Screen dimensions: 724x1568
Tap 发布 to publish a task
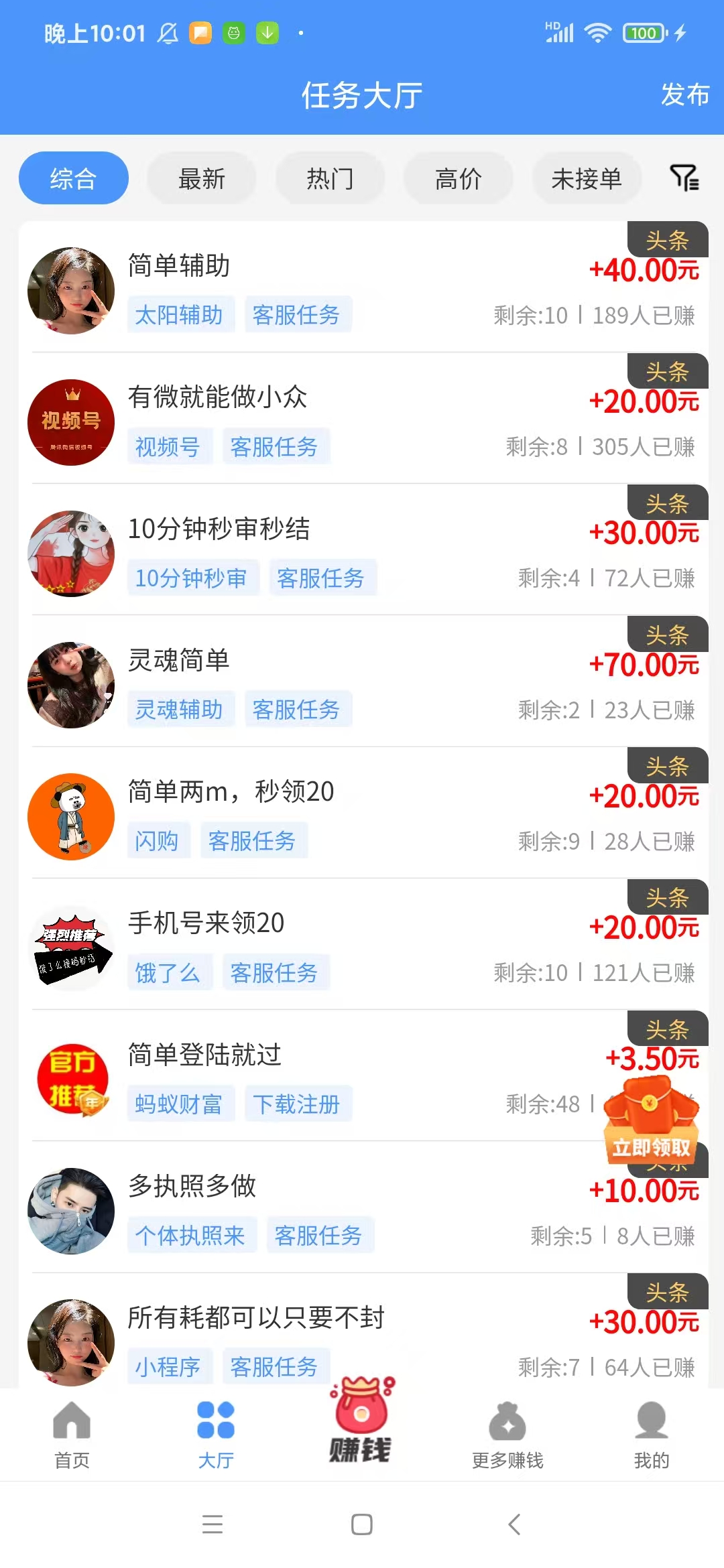click(x=684, y=94)
